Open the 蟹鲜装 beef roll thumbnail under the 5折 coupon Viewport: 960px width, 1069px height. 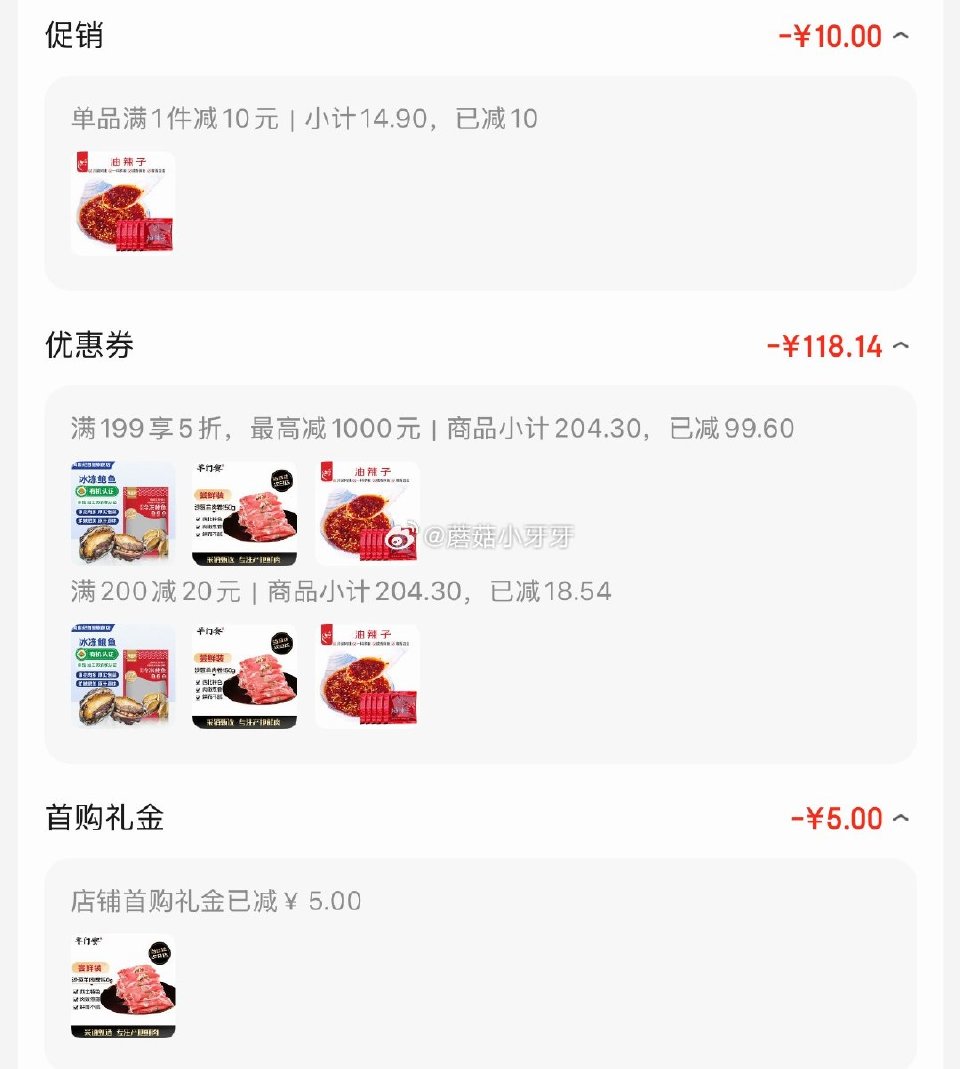pyautogui.click(x=244, y=511)
